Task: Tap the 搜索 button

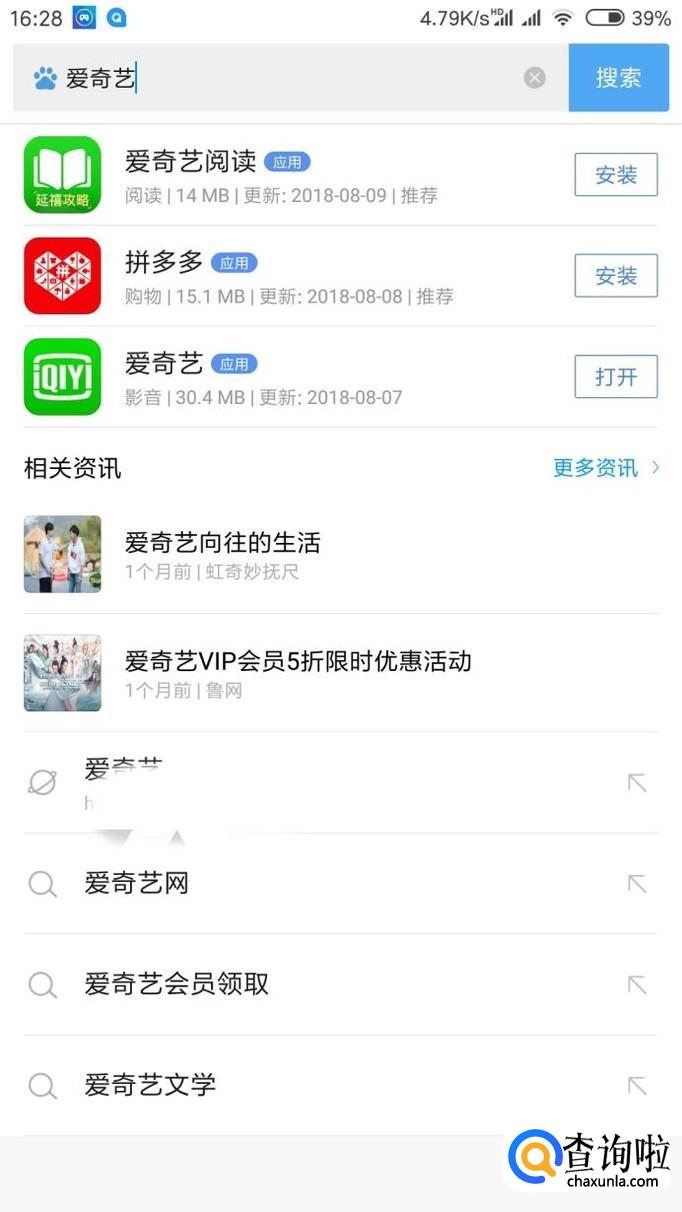Action: (618, 77)
